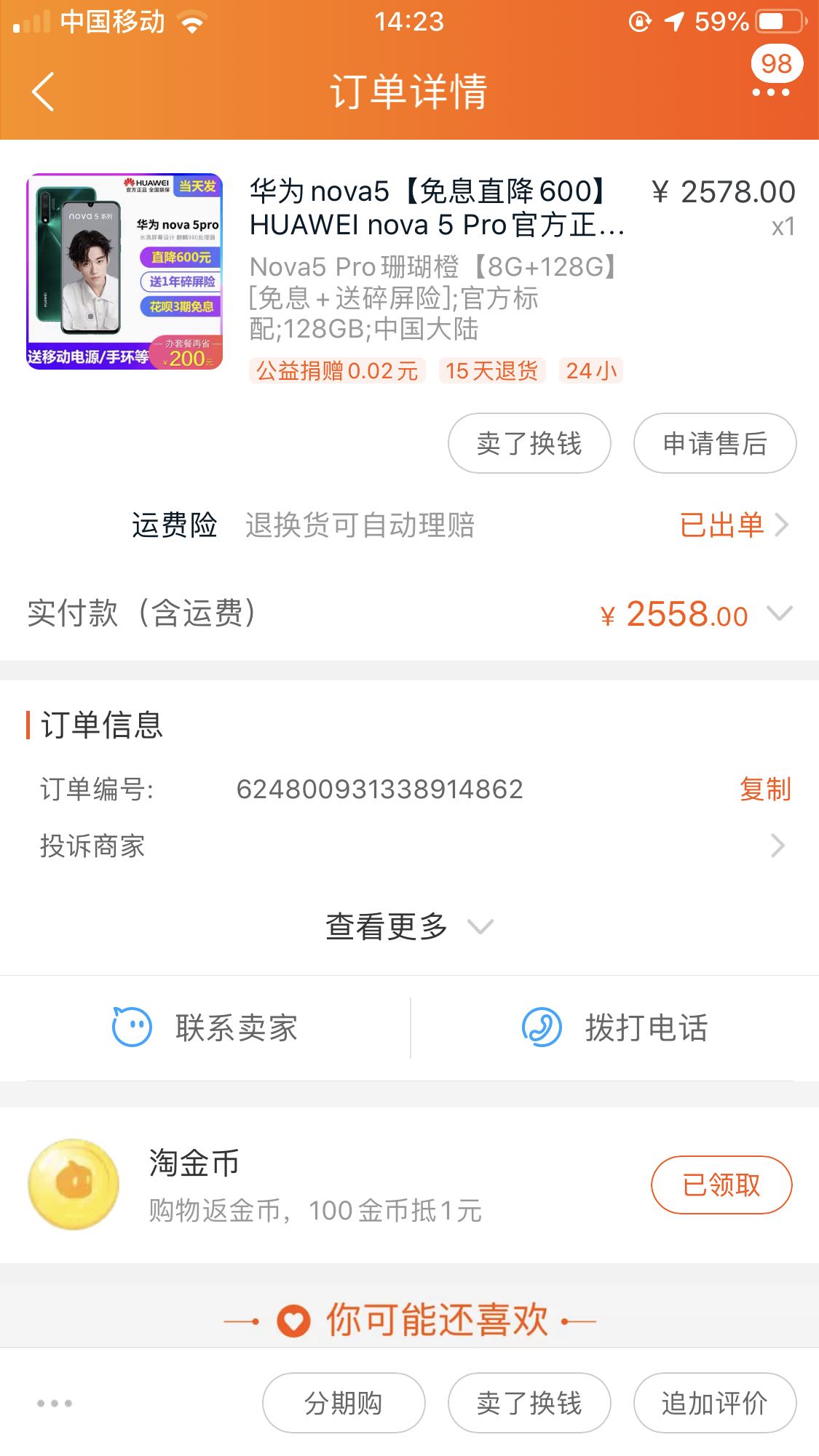Tap 卖了换钱 under the product details
The height and width of the screenshot is (1456, 819).
click(x=529, y=443)
